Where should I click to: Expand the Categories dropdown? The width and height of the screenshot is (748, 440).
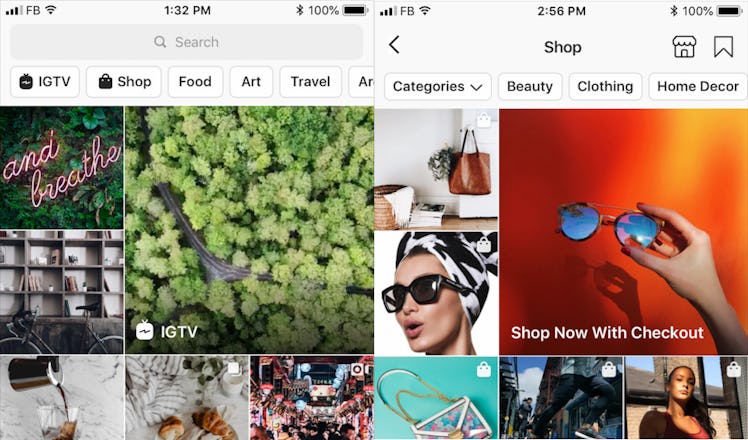(438, 86)
